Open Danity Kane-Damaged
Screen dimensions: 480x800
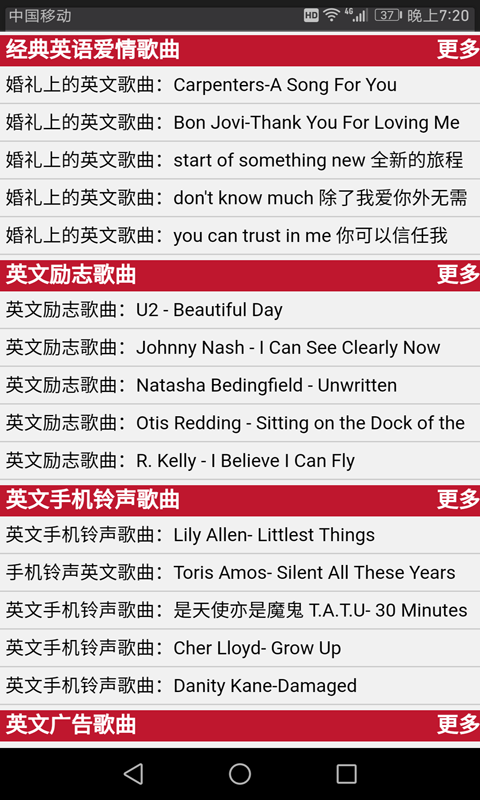pyautogui.click(x=240, y=686)
